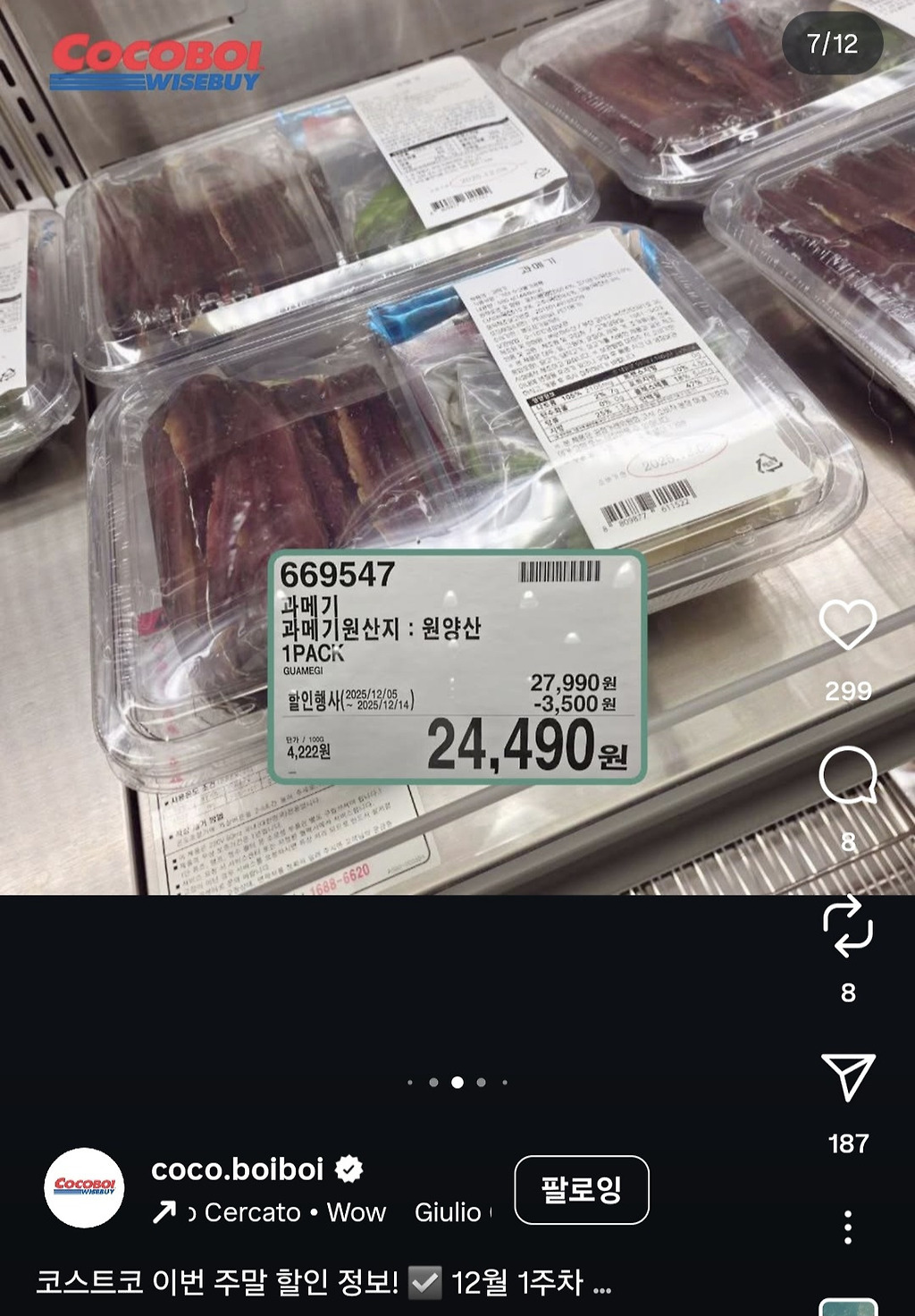Open coco.boiboi profile from username
The width and height of the screenshot is (915, 1316).
coord(238,1168)
